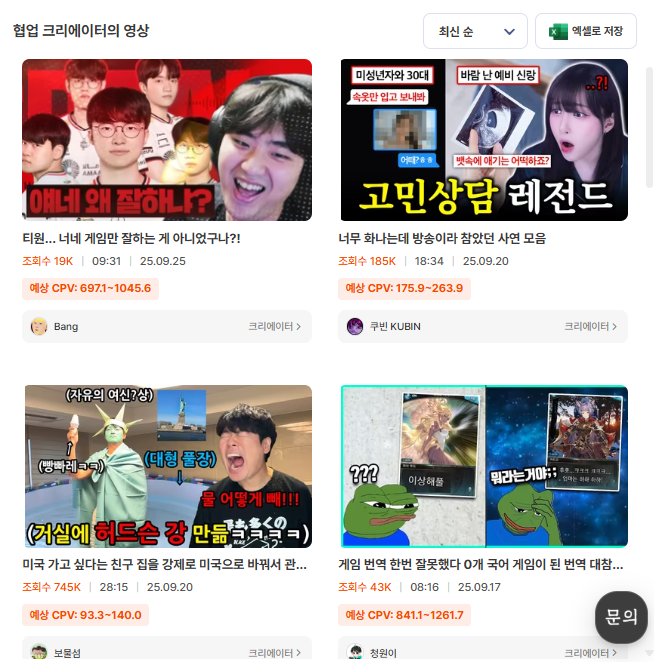Open the 고민상담 레전드 video thumbnail
This screenshot has height=662, width=654.
pos(483,140)
